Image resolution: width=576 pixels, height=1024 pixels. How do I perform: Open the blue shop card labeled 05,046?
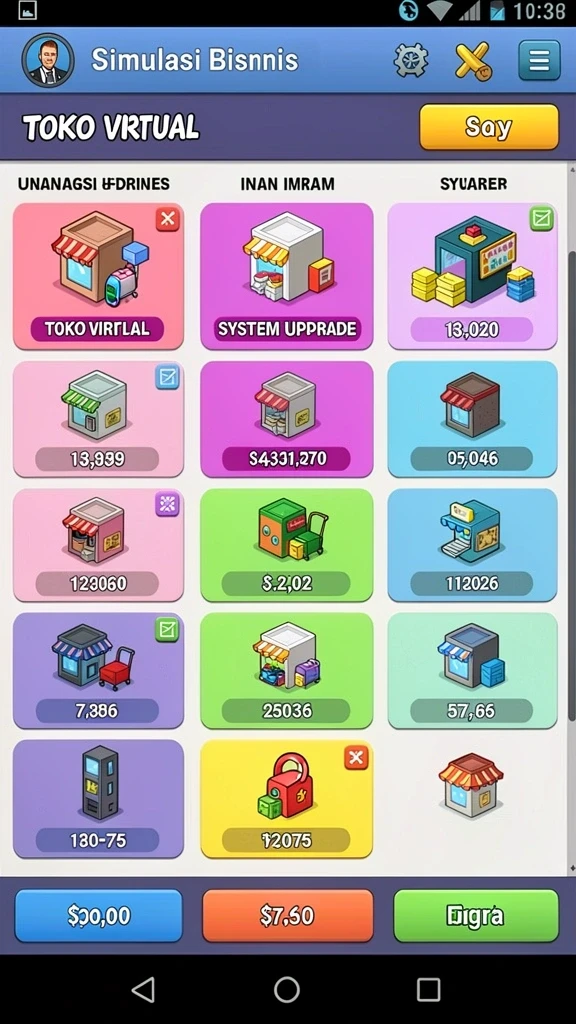click(473, 419)
